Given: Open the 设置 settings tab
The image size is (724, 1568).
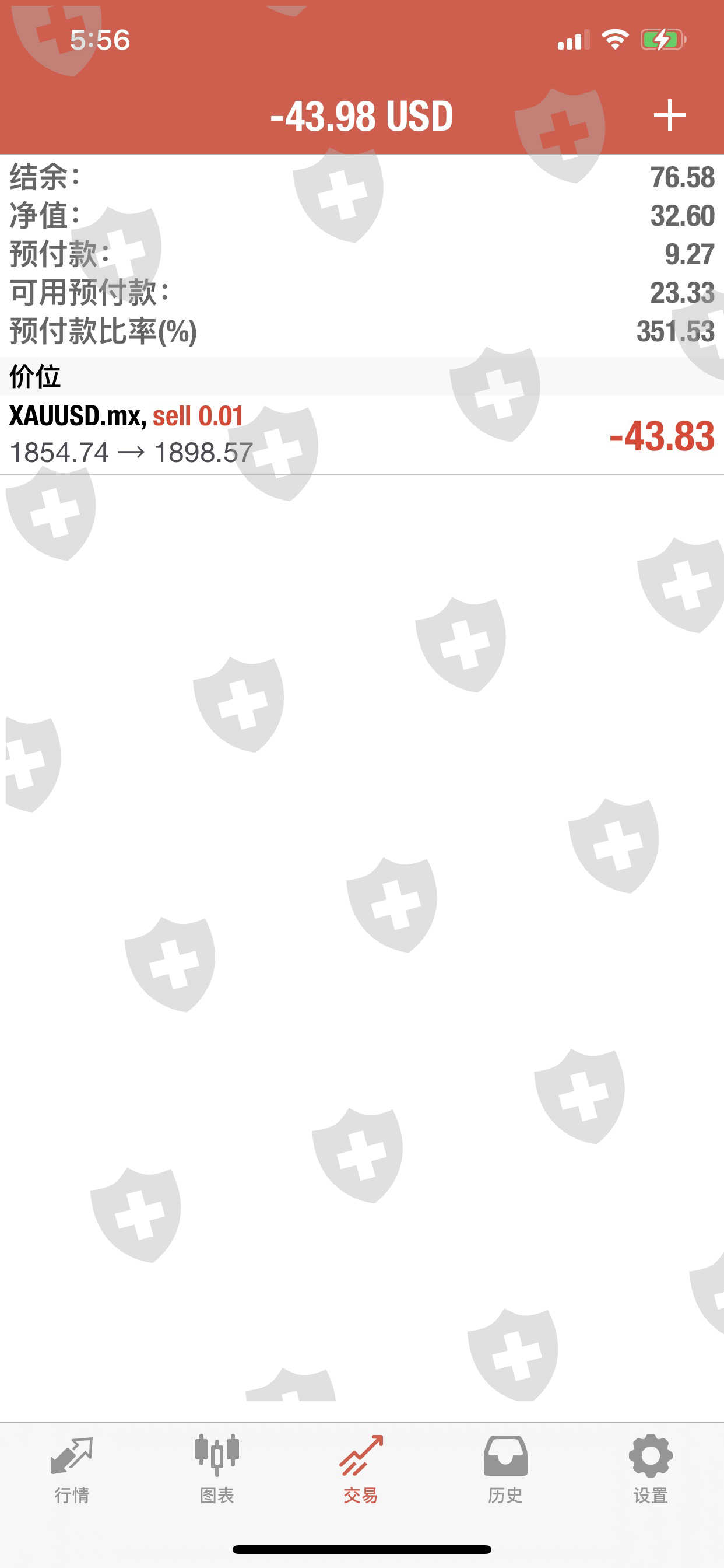Looking at the screenshot, I should pos(650,1468).
